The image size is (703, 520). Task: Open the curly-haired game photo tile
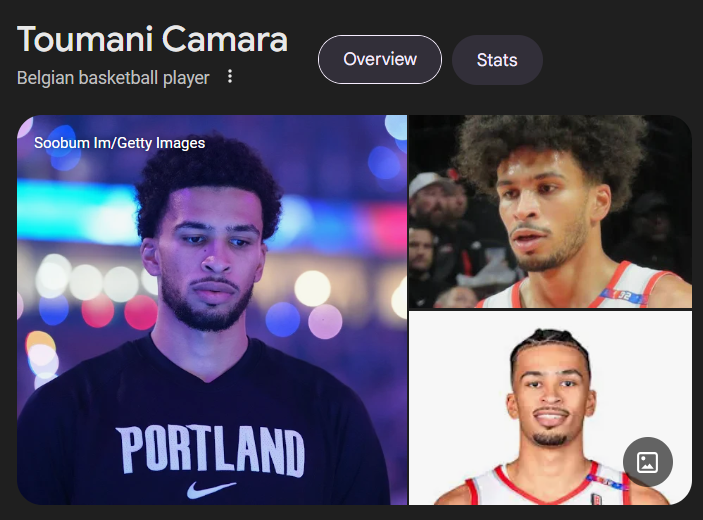pyautogui.click(x=550, y=211)
